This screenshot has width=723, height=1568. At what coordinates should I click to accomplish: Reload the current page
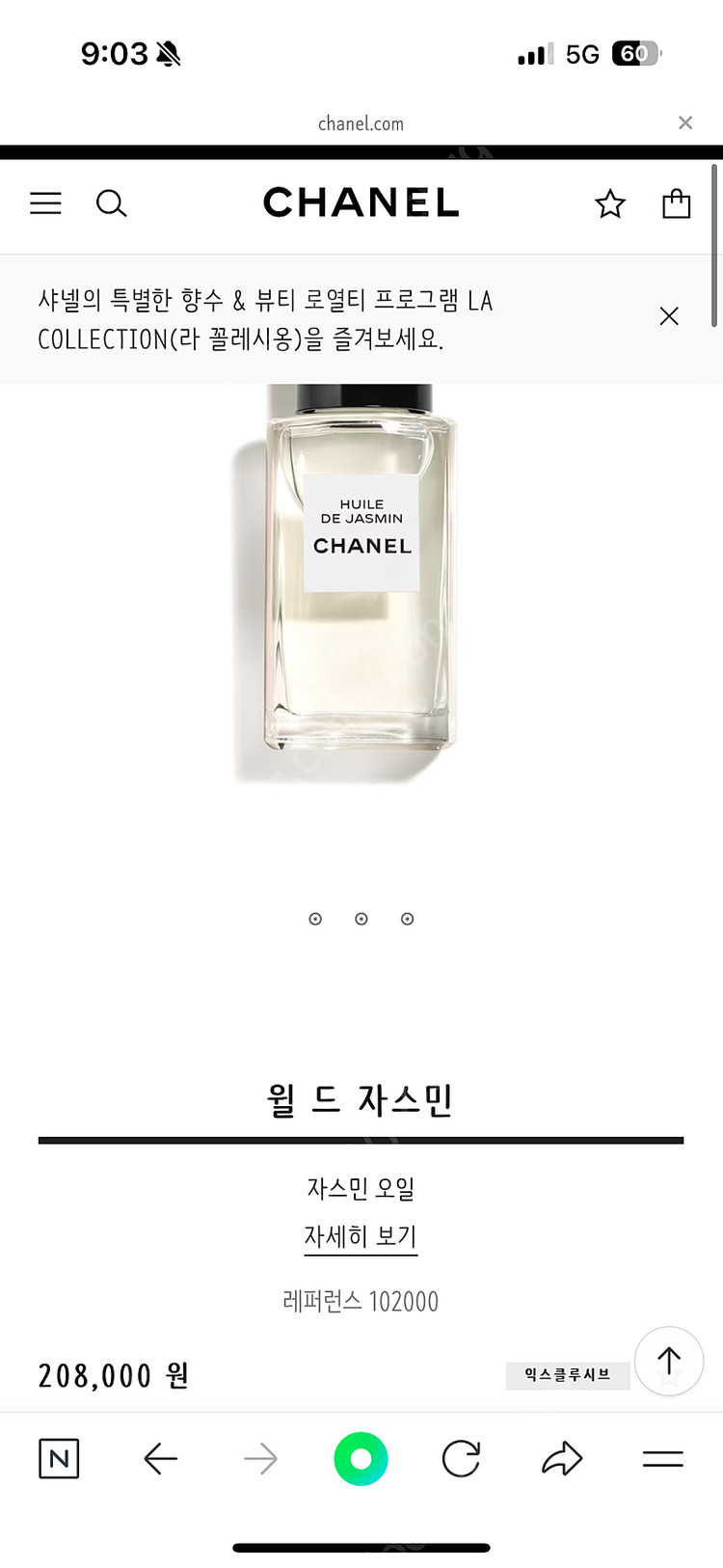(x=461, y=1459)
